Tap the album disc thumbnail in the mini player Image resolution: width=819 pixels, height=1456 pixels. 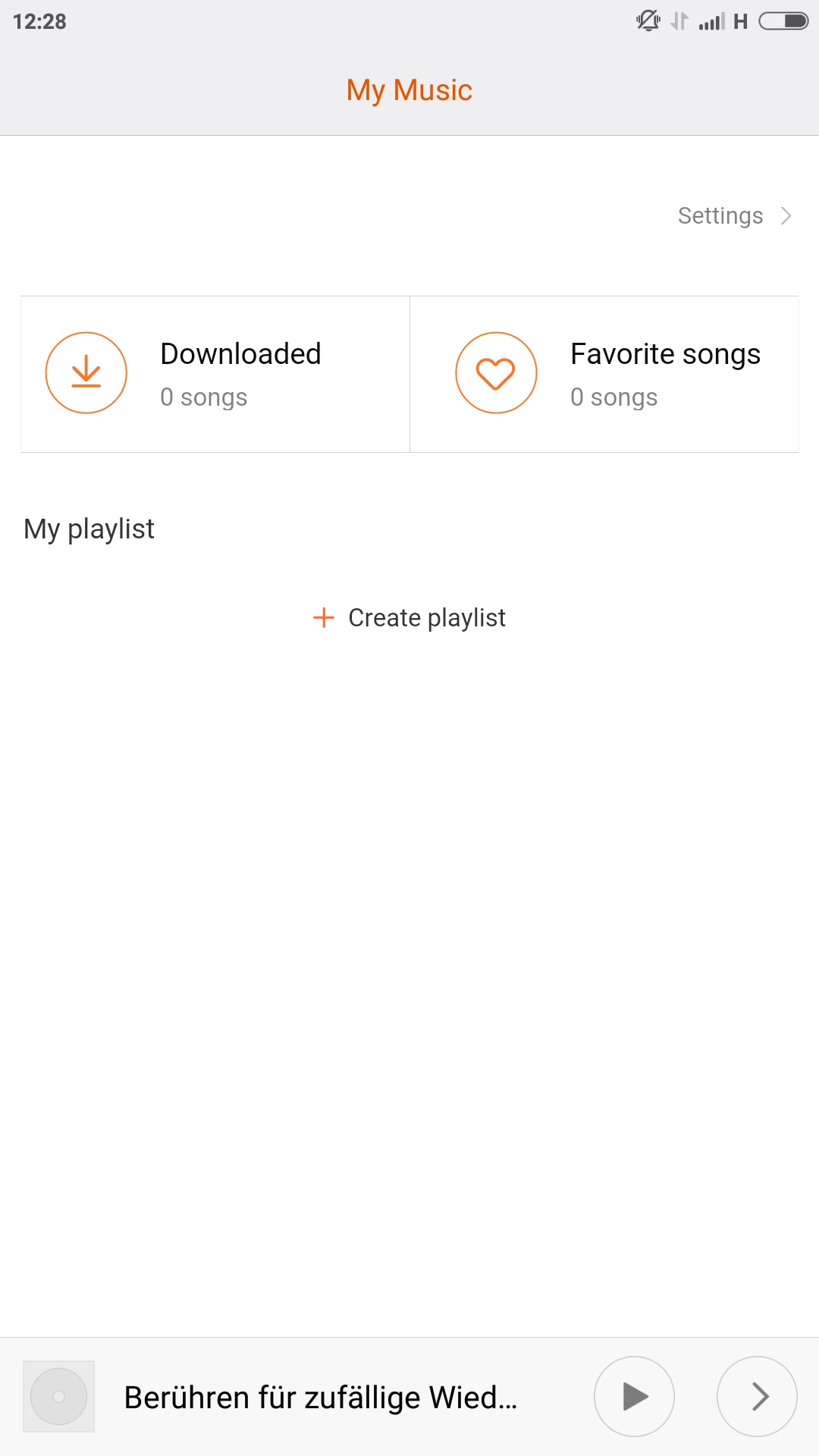[x=59, y=1396]
